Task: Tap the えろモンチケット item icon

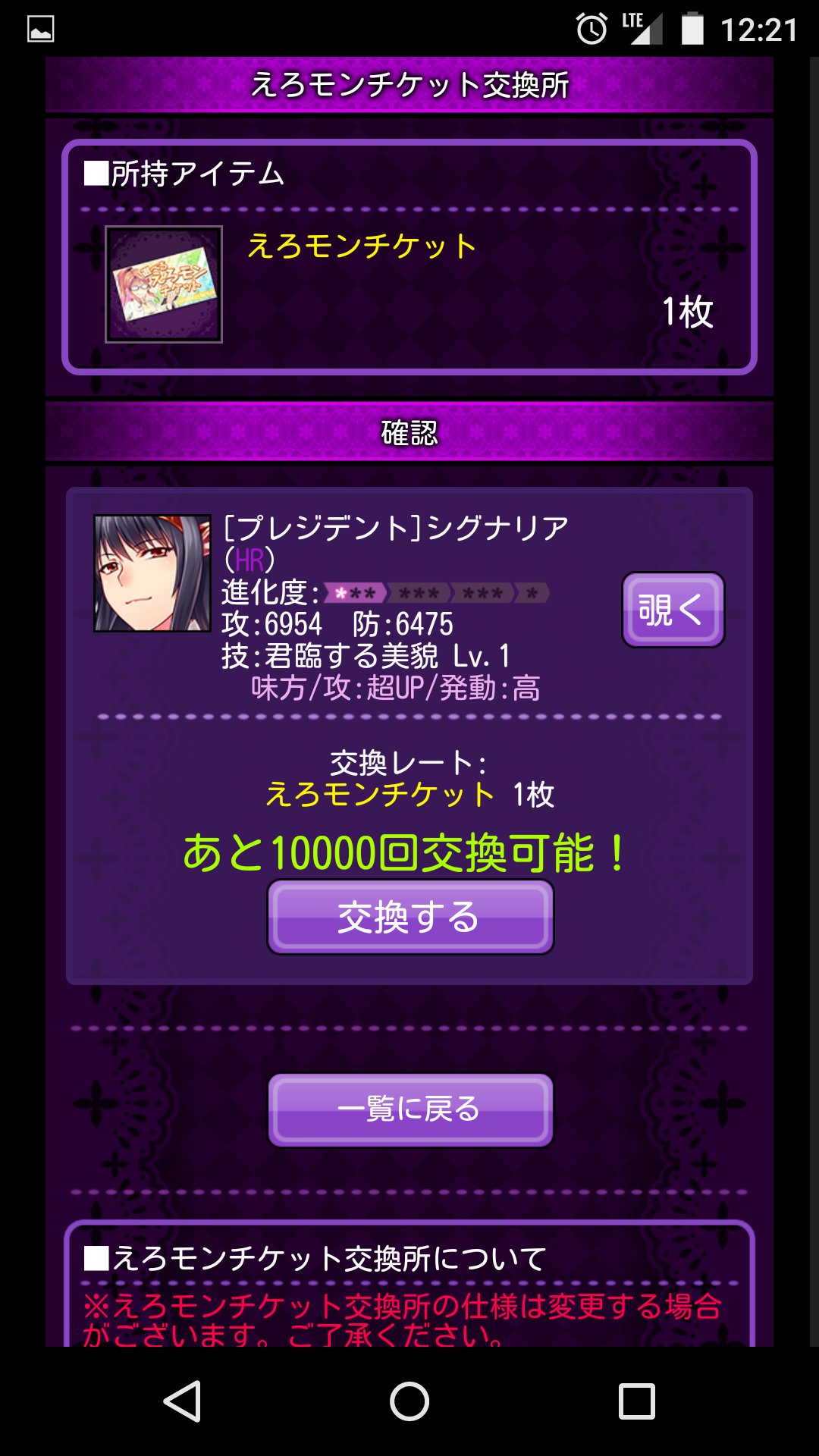Action: point(164,284)
